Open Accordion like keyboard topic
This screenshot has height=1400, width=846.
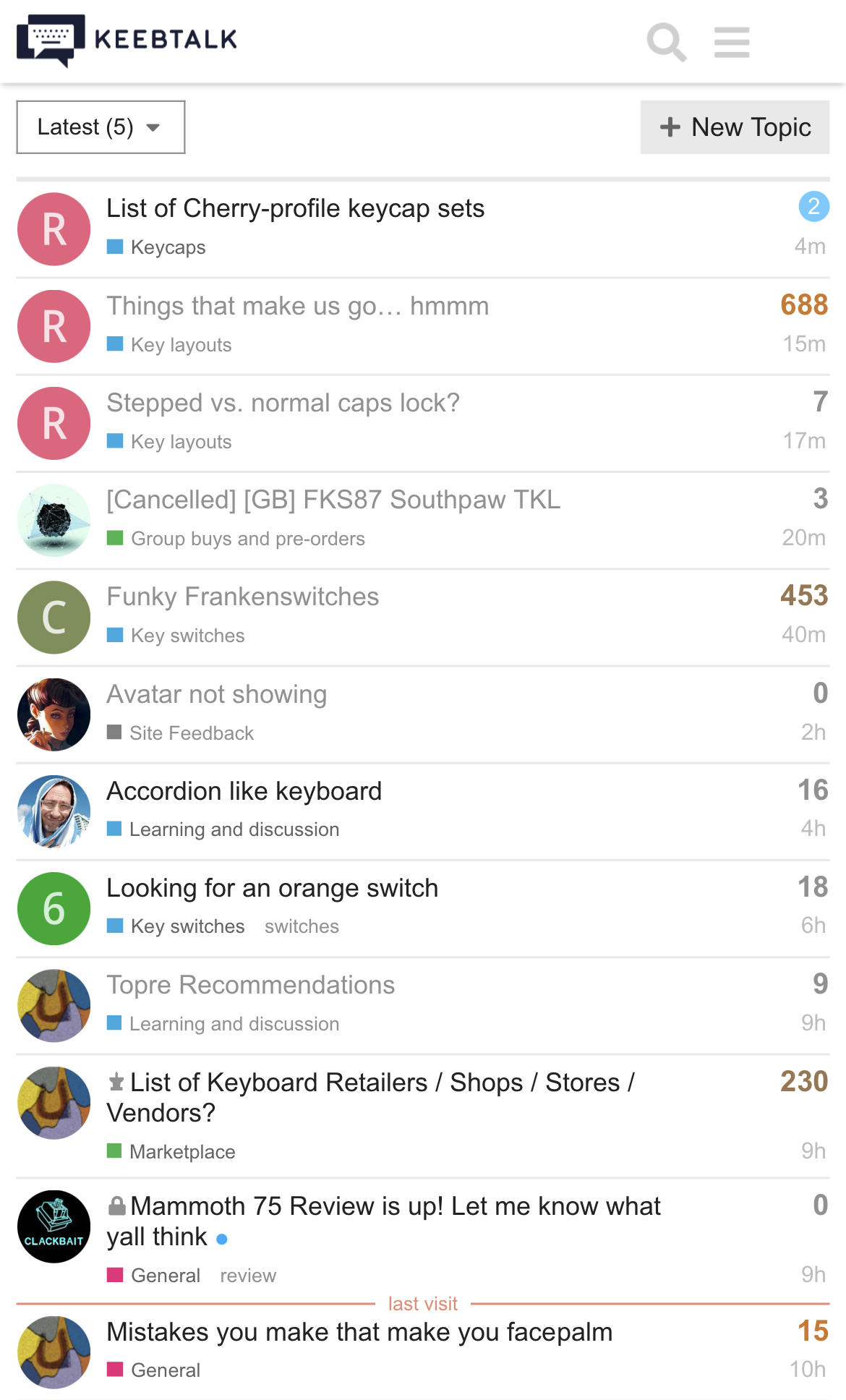244,791
